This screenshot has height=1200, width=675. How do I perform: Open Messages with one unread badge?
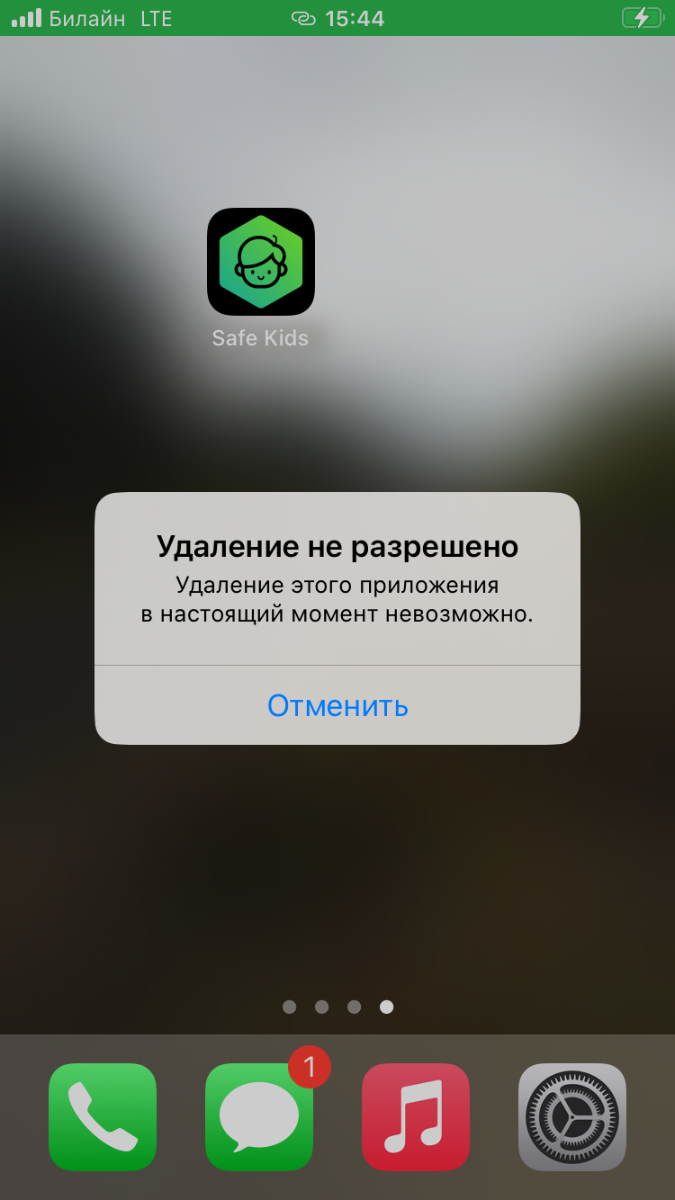point(259,1116)
